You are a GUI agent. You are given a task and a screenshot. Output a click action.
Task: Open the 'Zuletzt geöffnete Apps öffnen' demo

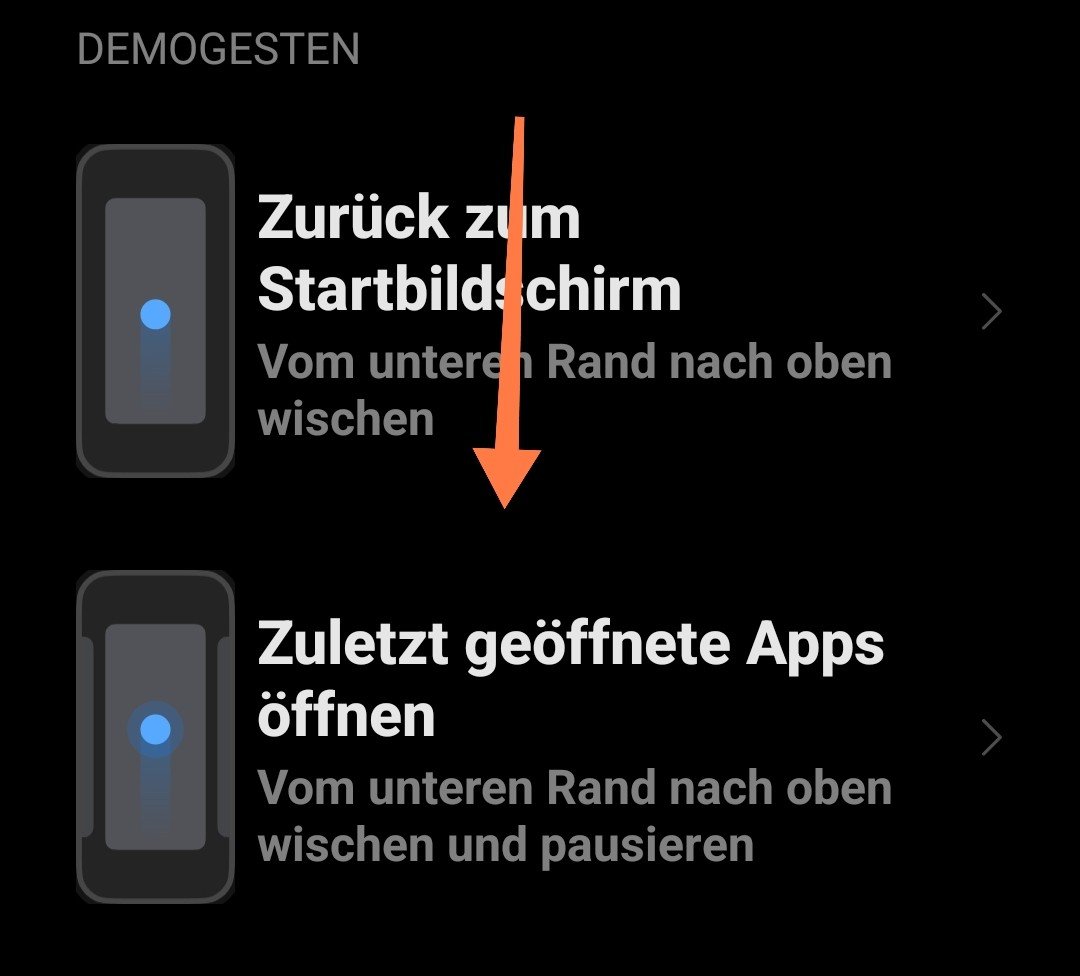540,740
